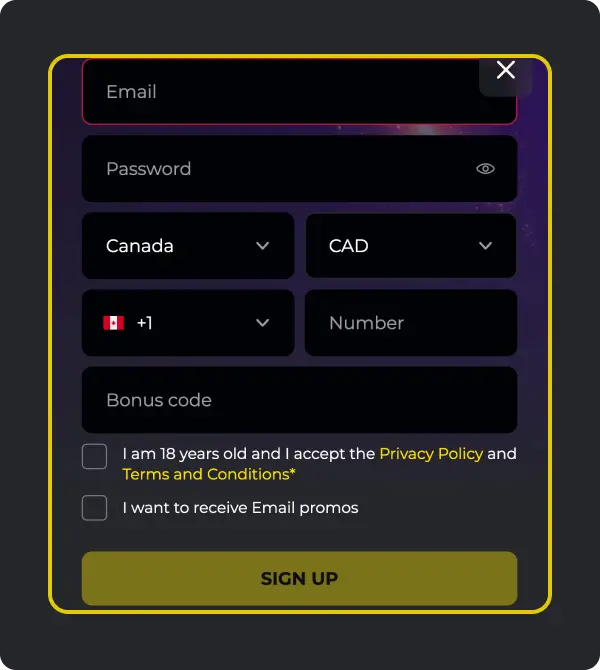The image size is (600, 670).
Task: Open the Terms and Conditions link
Action: pos(208,475)
